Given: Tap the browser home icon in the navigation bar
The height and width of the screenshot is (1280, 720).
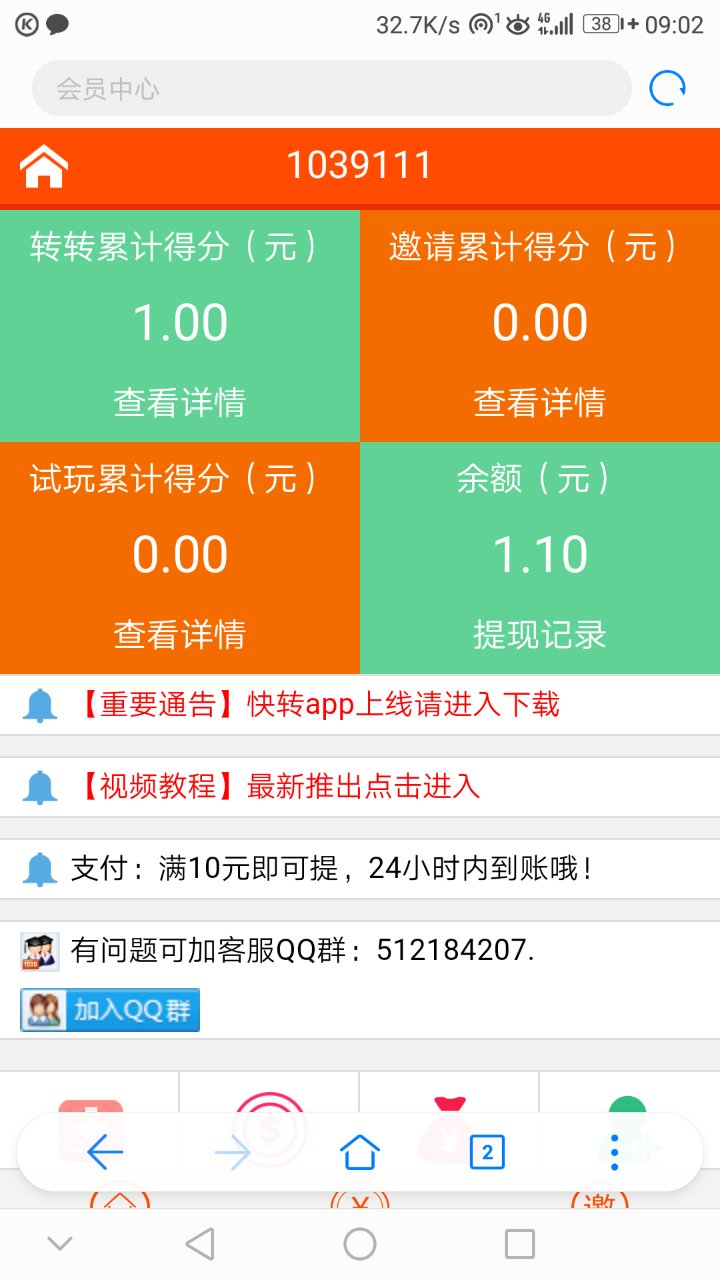Looking at the screenshot, I should coord(360,1151).
